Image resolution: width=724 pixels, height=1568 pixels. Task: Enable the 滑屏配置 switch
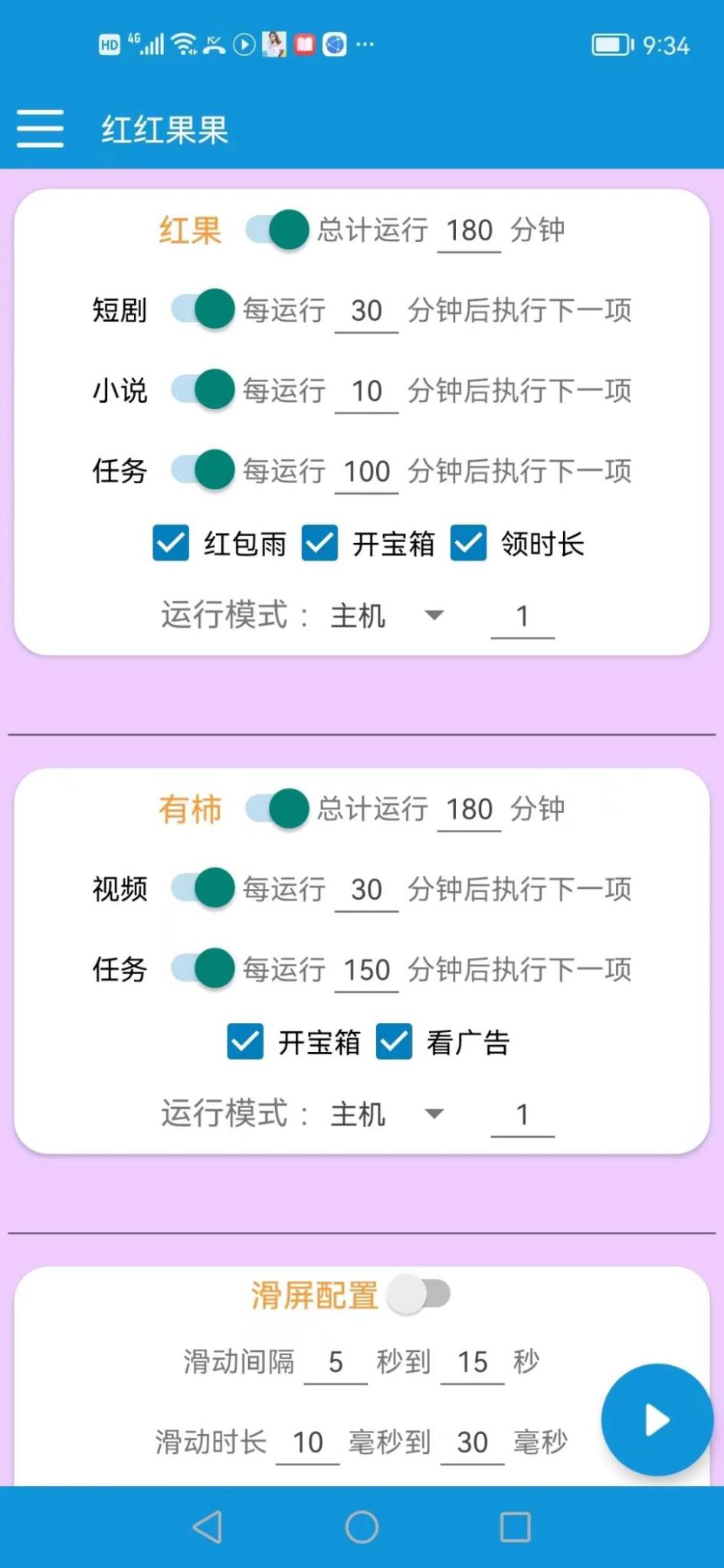pos(418,1295)
